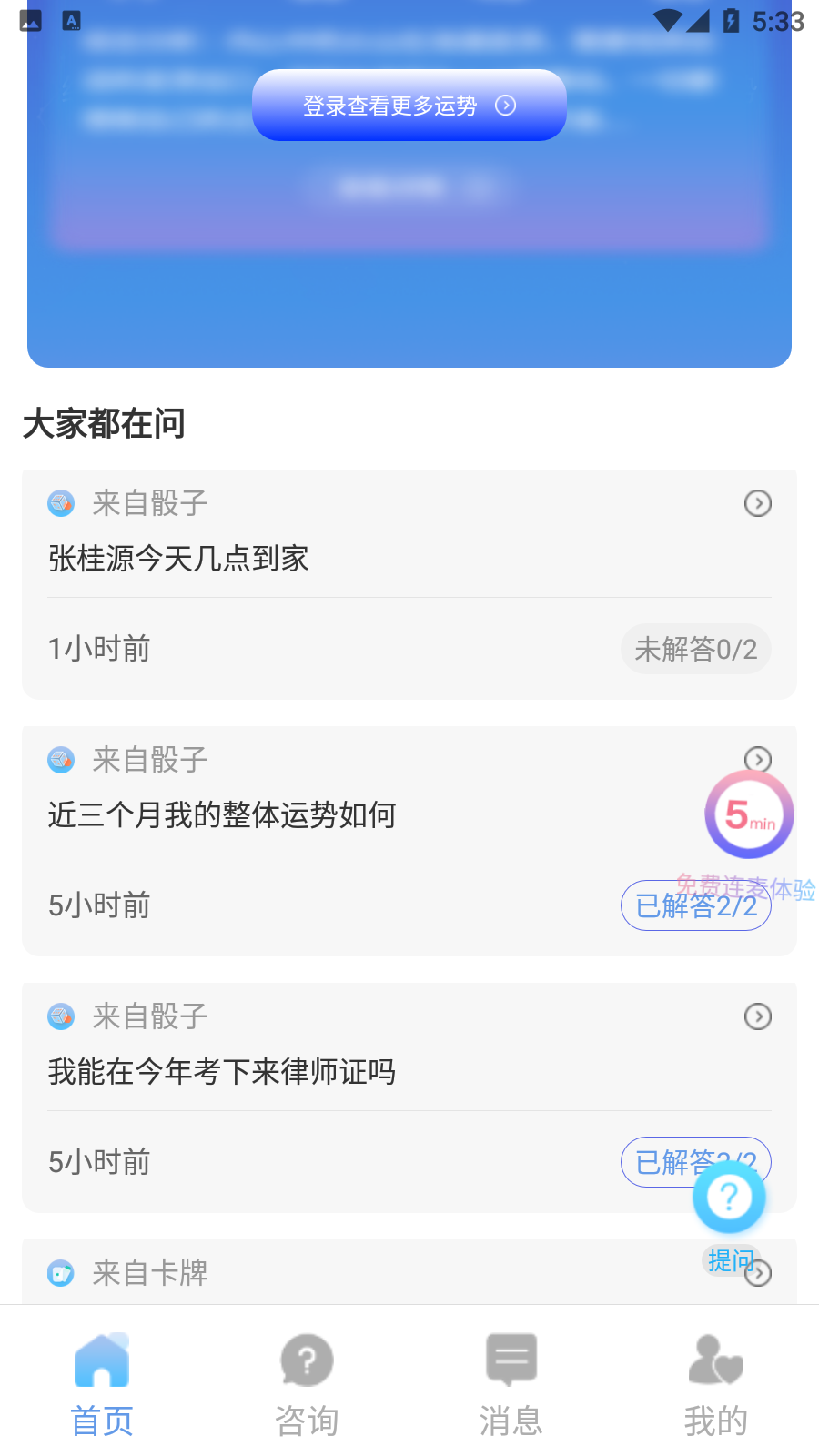This screenshot has height=1456, width=819.
Task: Open the 5 min 免费连麦体验 floating badge
Action: (x=749, y=815)
